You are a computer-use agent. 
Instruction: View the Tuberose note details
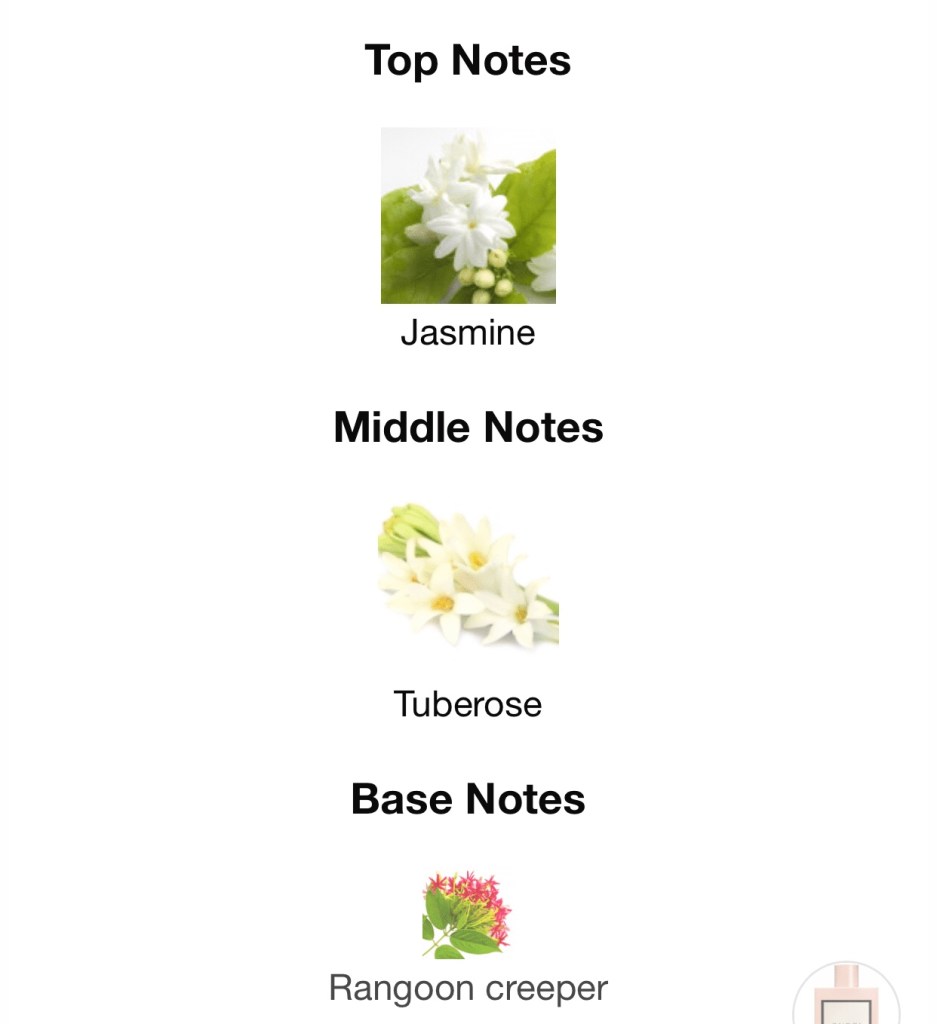pyautogui.click(x=468, y=575)
